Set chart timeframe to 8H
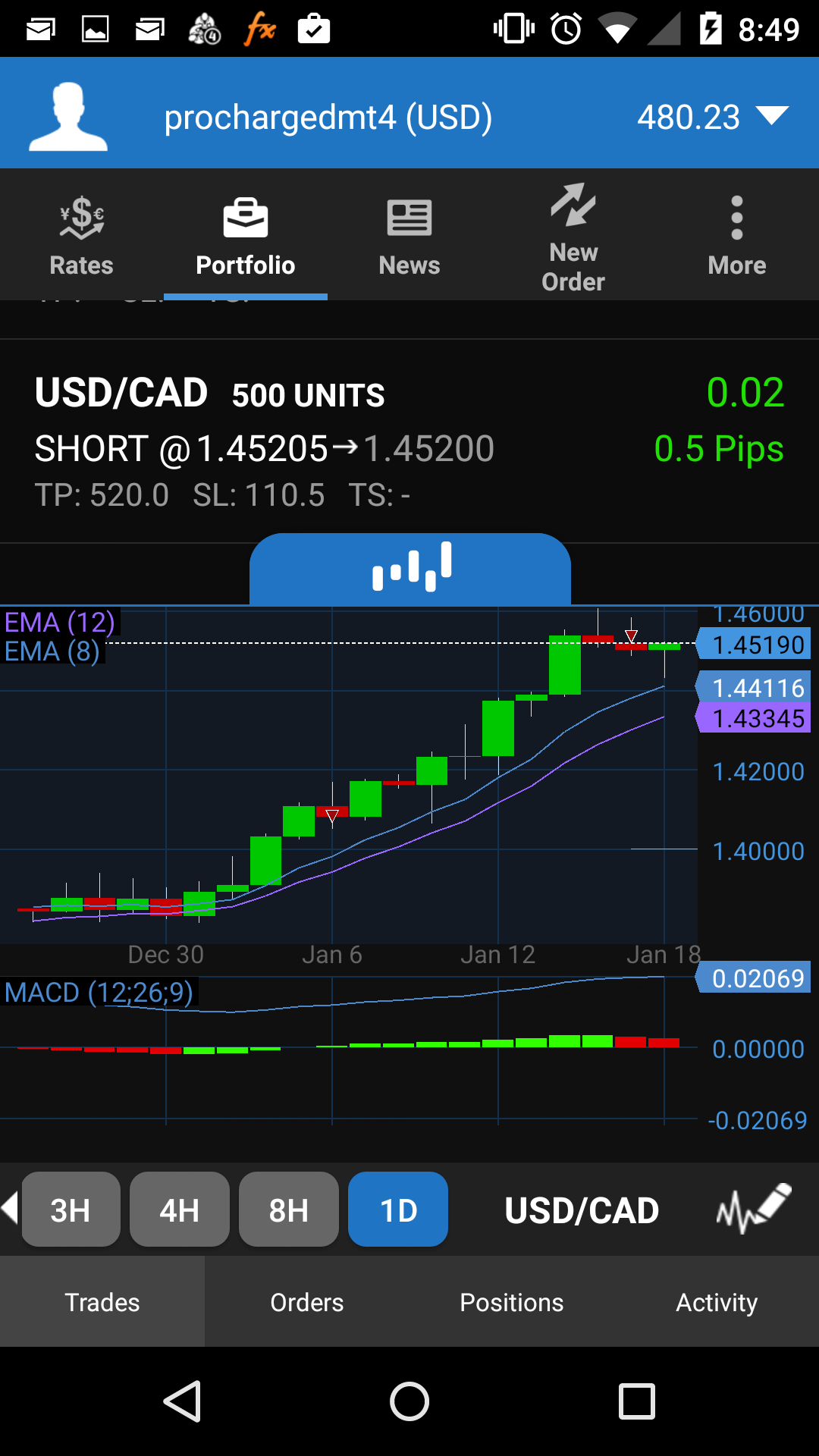The image size is (819, 1456). tap(289, 1210)
